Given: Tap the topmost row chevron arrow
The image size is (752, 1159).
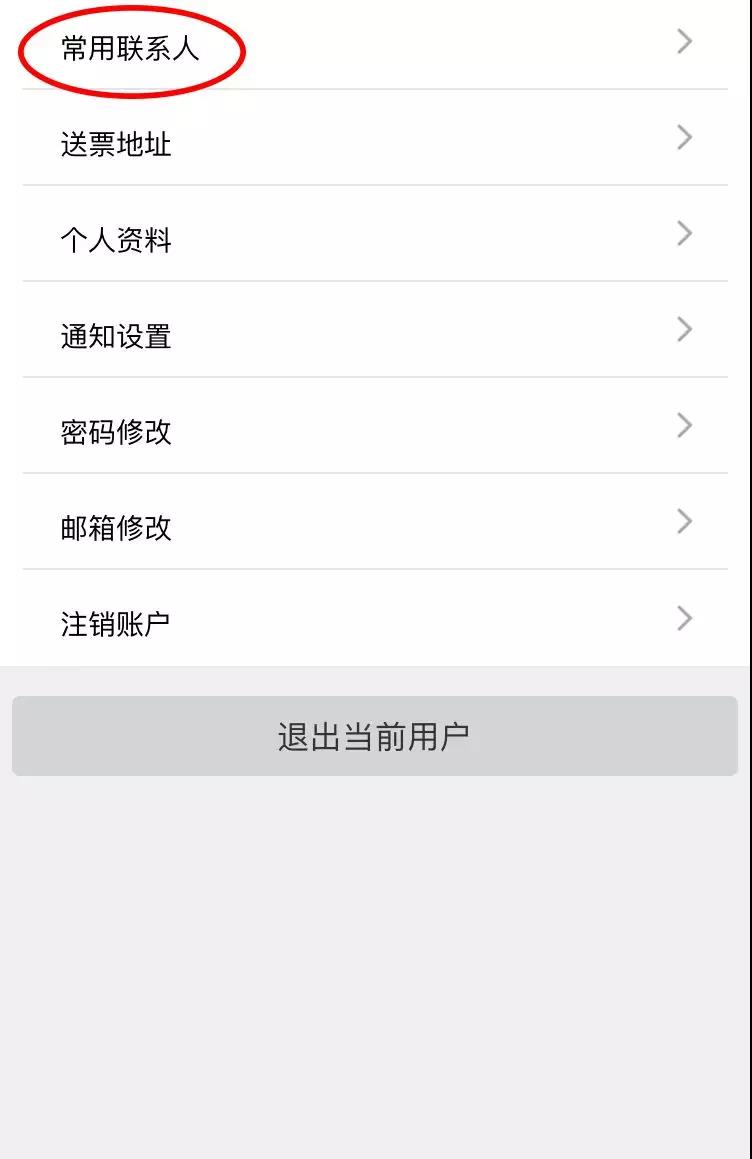Looking at the screenshot, I should (685, 41).
